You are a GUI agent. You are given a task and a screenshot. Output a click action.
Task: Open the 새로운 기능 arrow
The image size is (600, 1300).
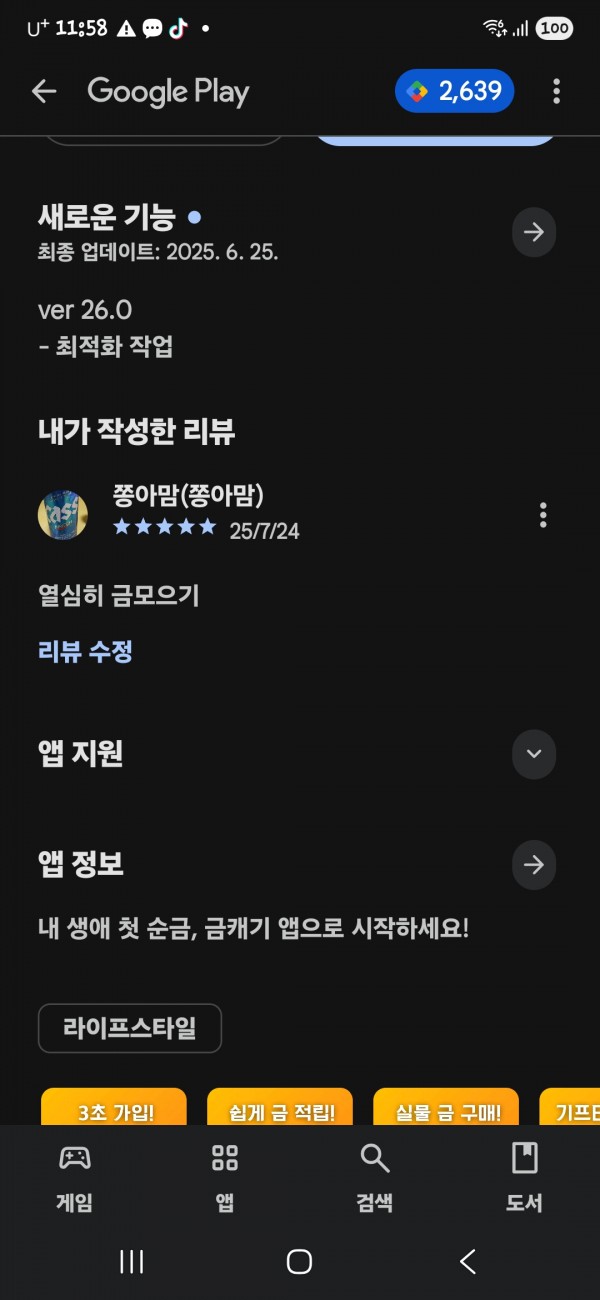[534, 232]
